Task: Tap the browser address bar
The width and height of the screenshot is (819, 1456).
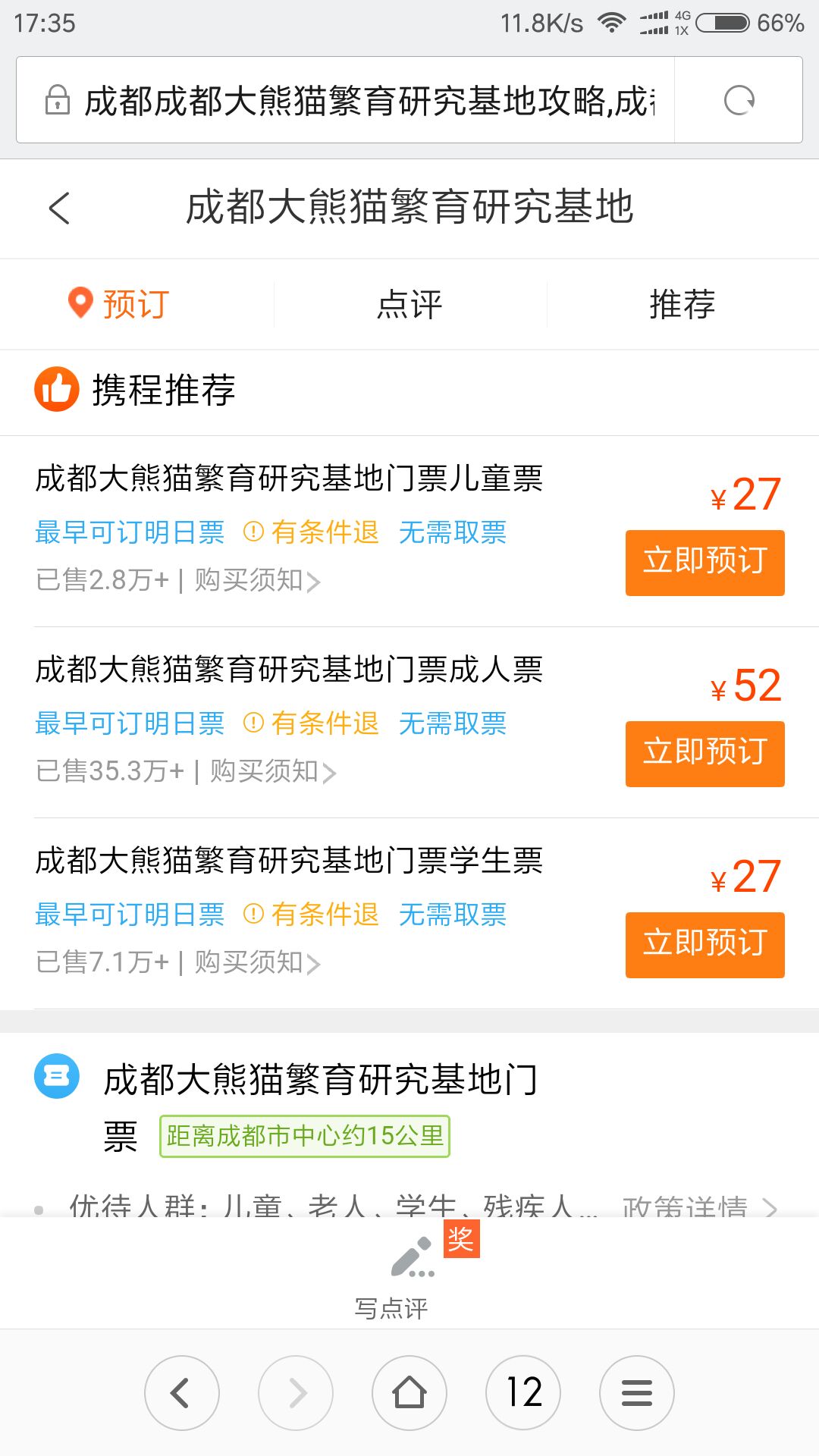Action: click(345, 100)
